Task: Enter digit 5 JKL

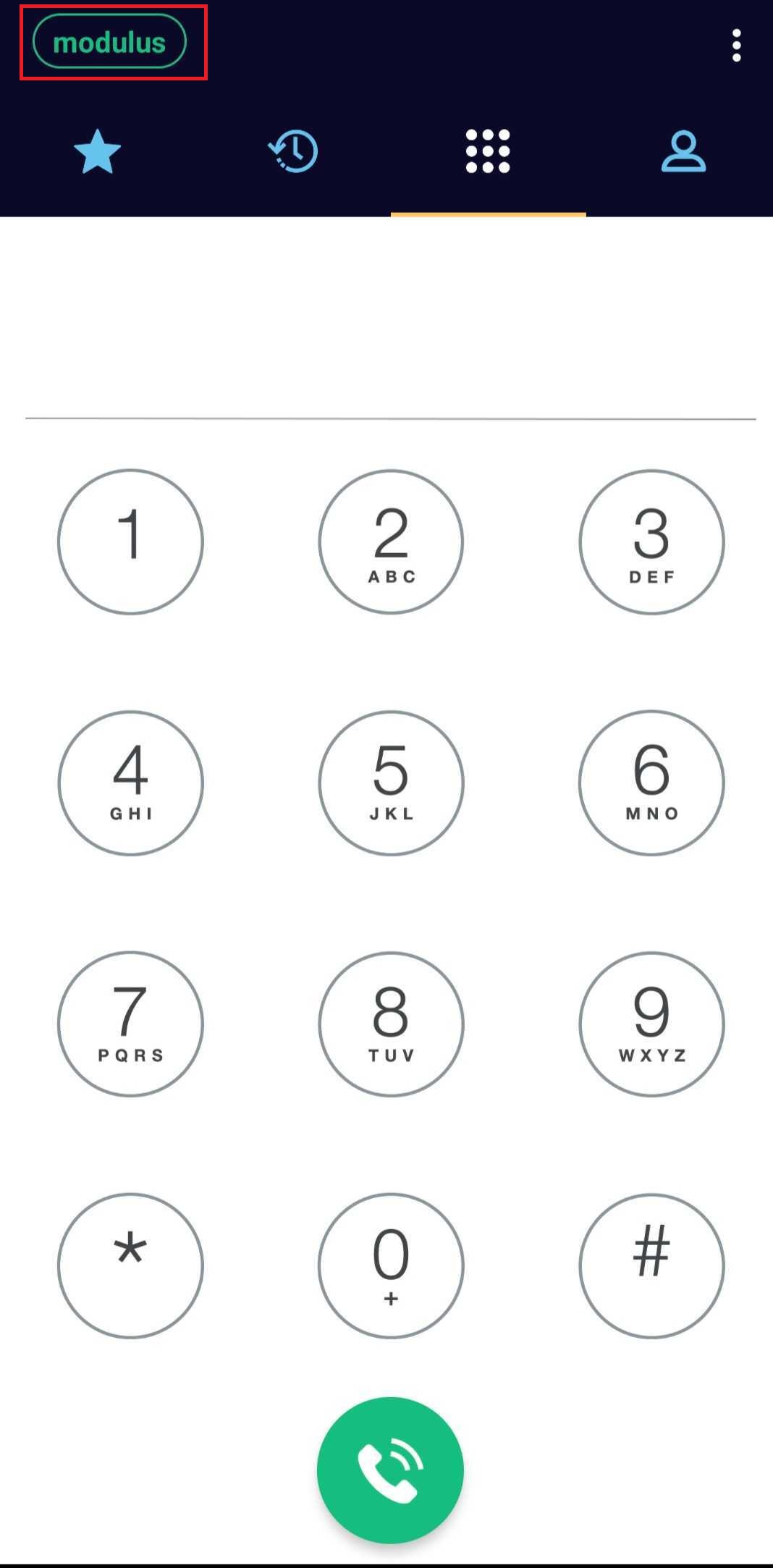Action: point(391,783)
